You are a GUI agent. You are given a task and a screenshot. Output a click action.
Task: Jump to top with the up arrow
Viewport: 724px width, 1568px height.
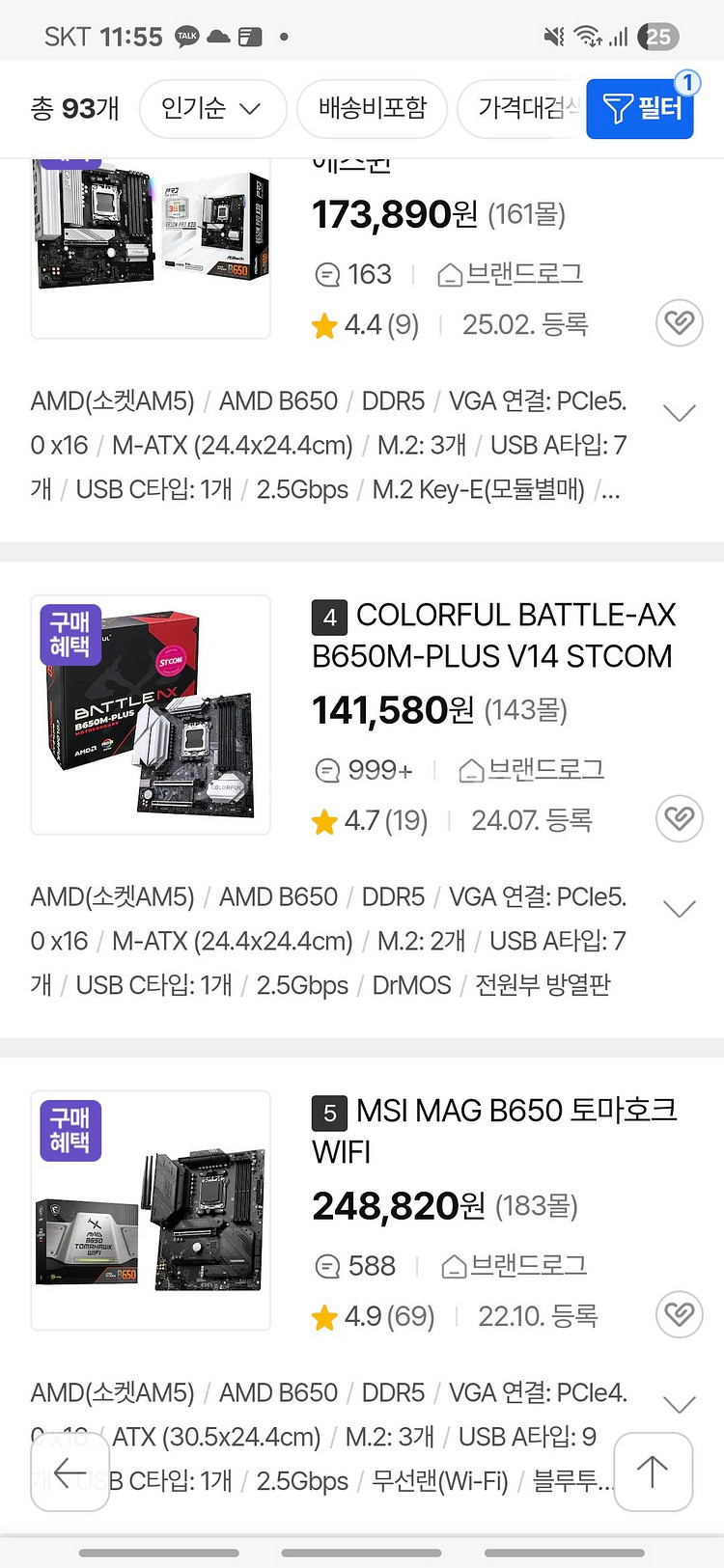click(x=653, y=1472)
